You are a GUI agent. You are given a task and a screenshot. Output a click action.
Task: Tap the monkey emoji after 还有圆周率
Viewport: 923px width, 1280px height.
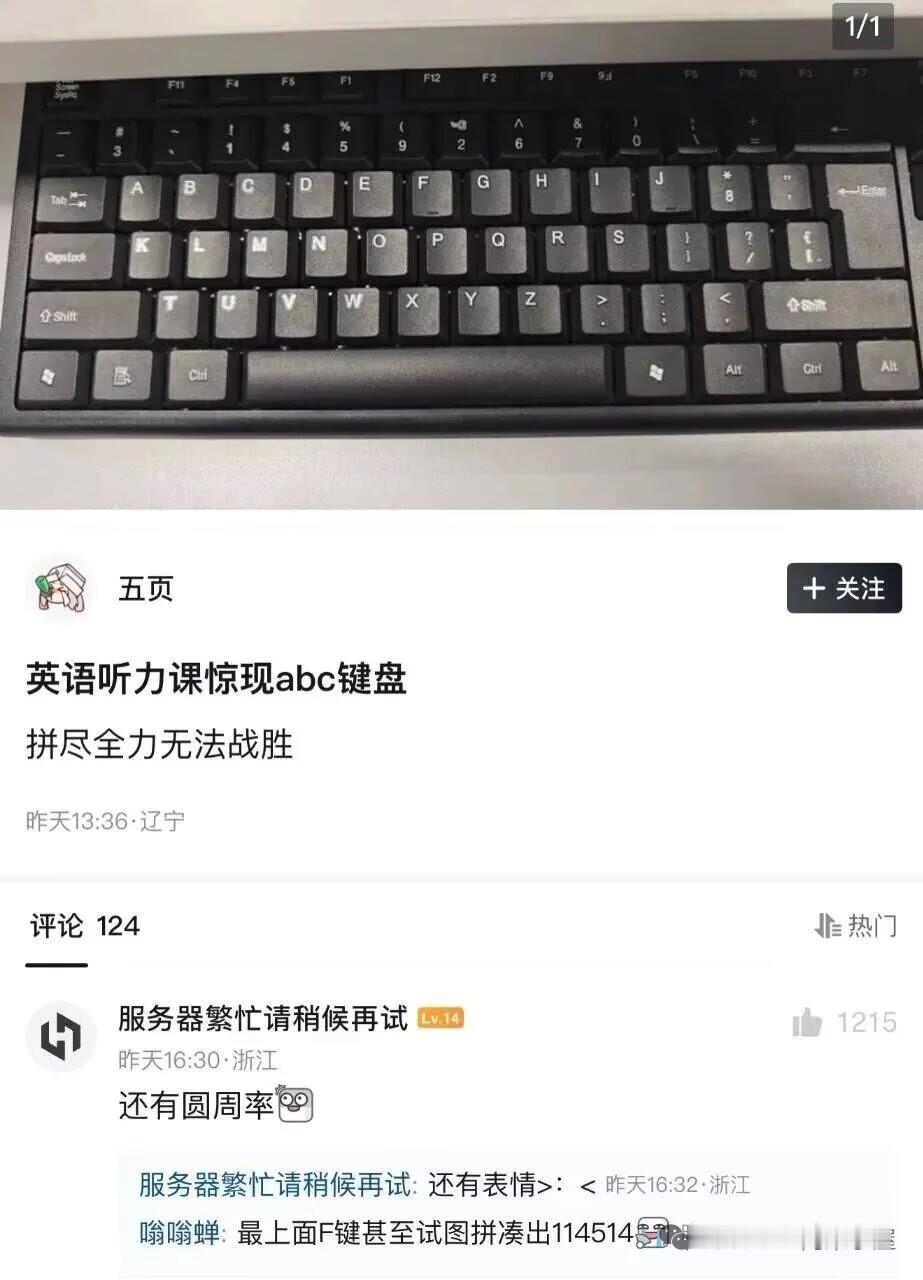tap(296, 1106)
